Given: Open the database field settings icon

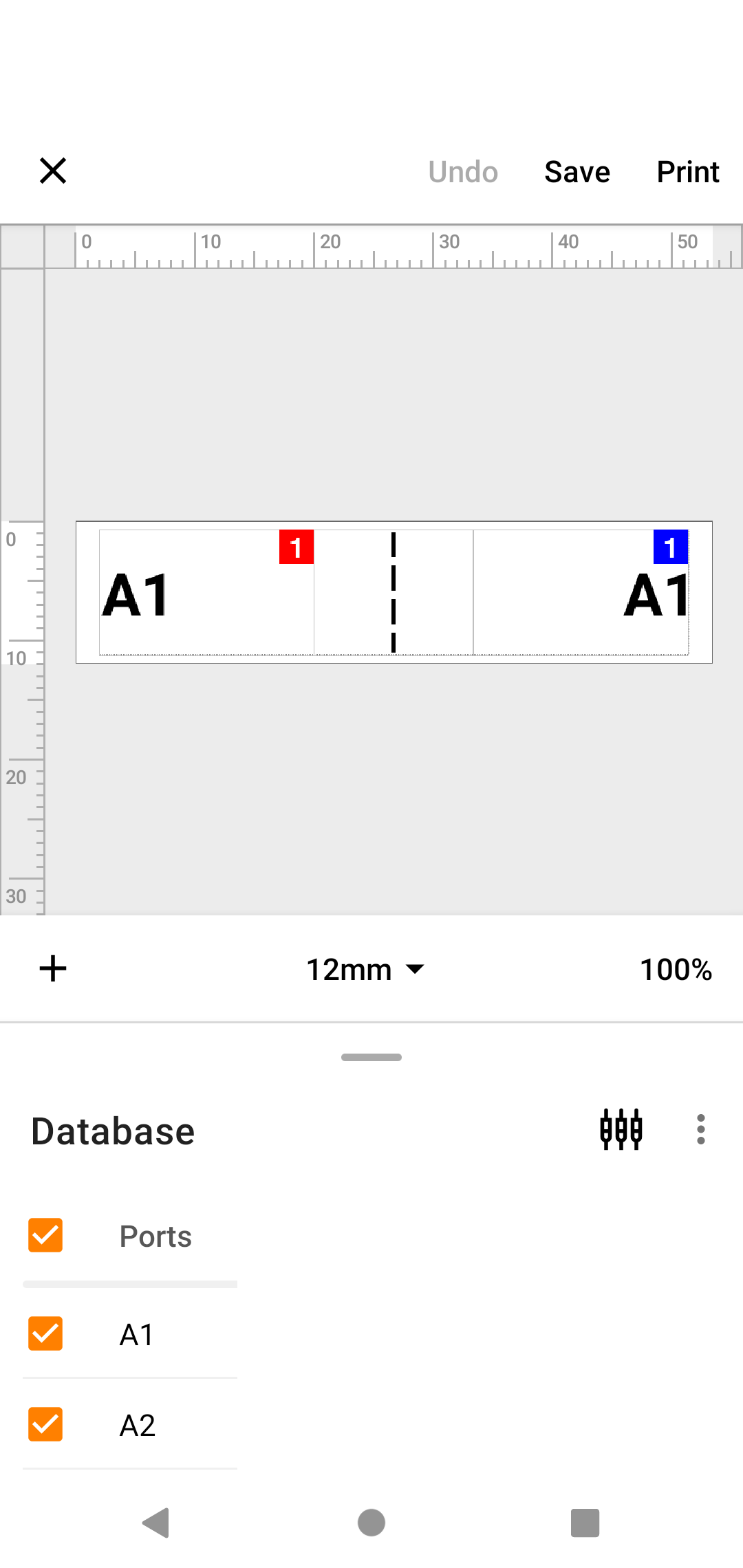Looking at the screenshot, I should click(x=621, y=1129).
